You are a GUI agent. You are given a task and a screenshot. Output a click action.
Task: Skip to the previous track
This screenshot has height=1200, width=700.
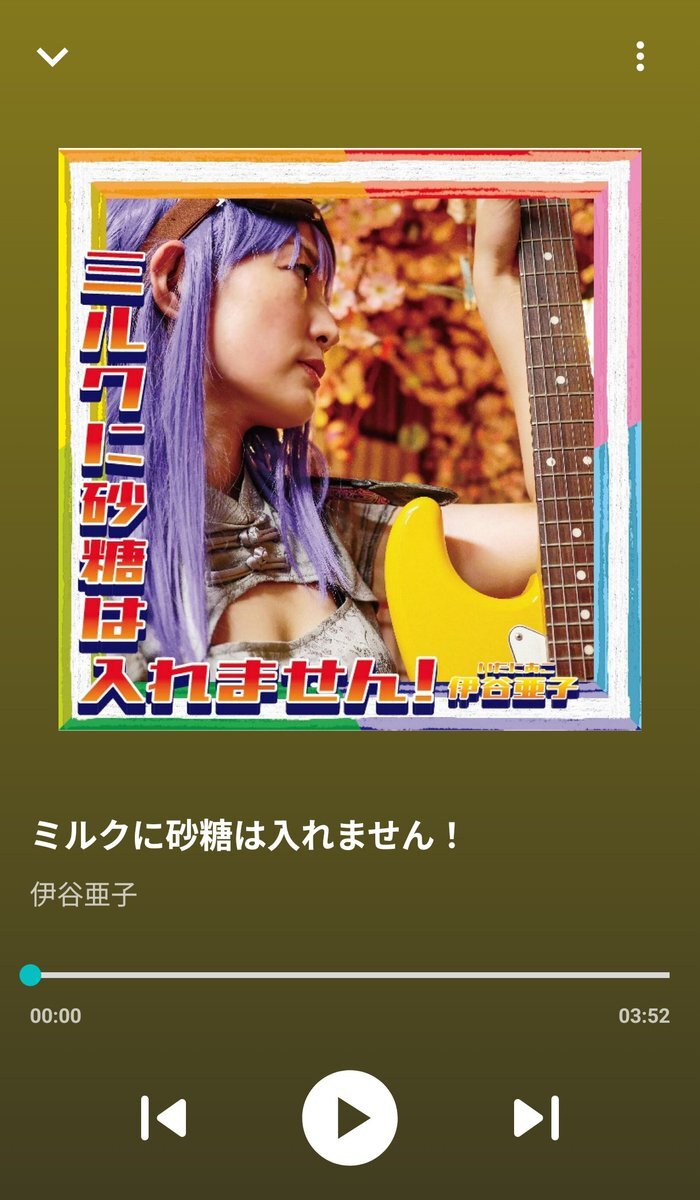pos(164,1118)
